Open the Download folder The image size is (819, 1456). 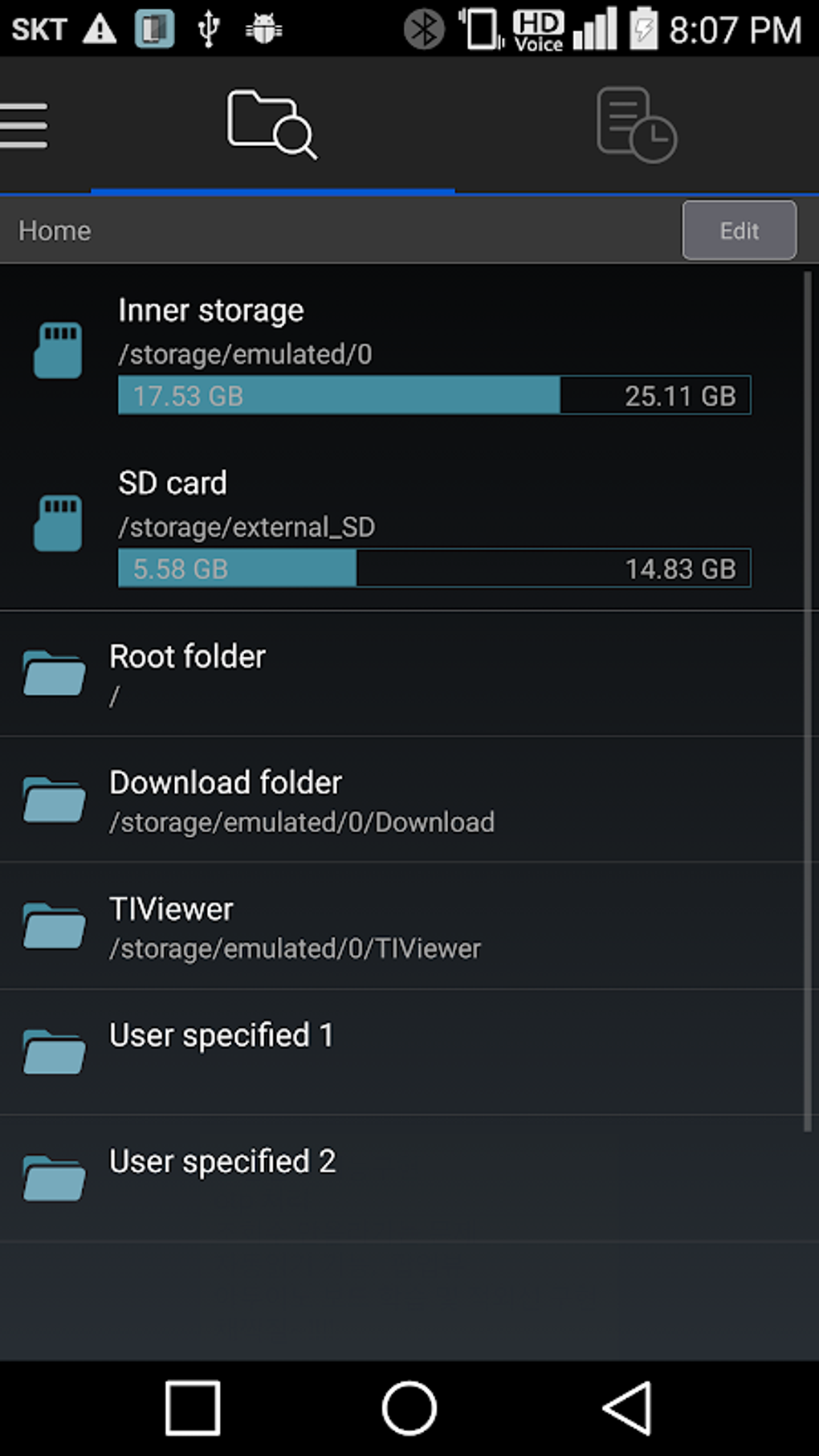[401, 800]
